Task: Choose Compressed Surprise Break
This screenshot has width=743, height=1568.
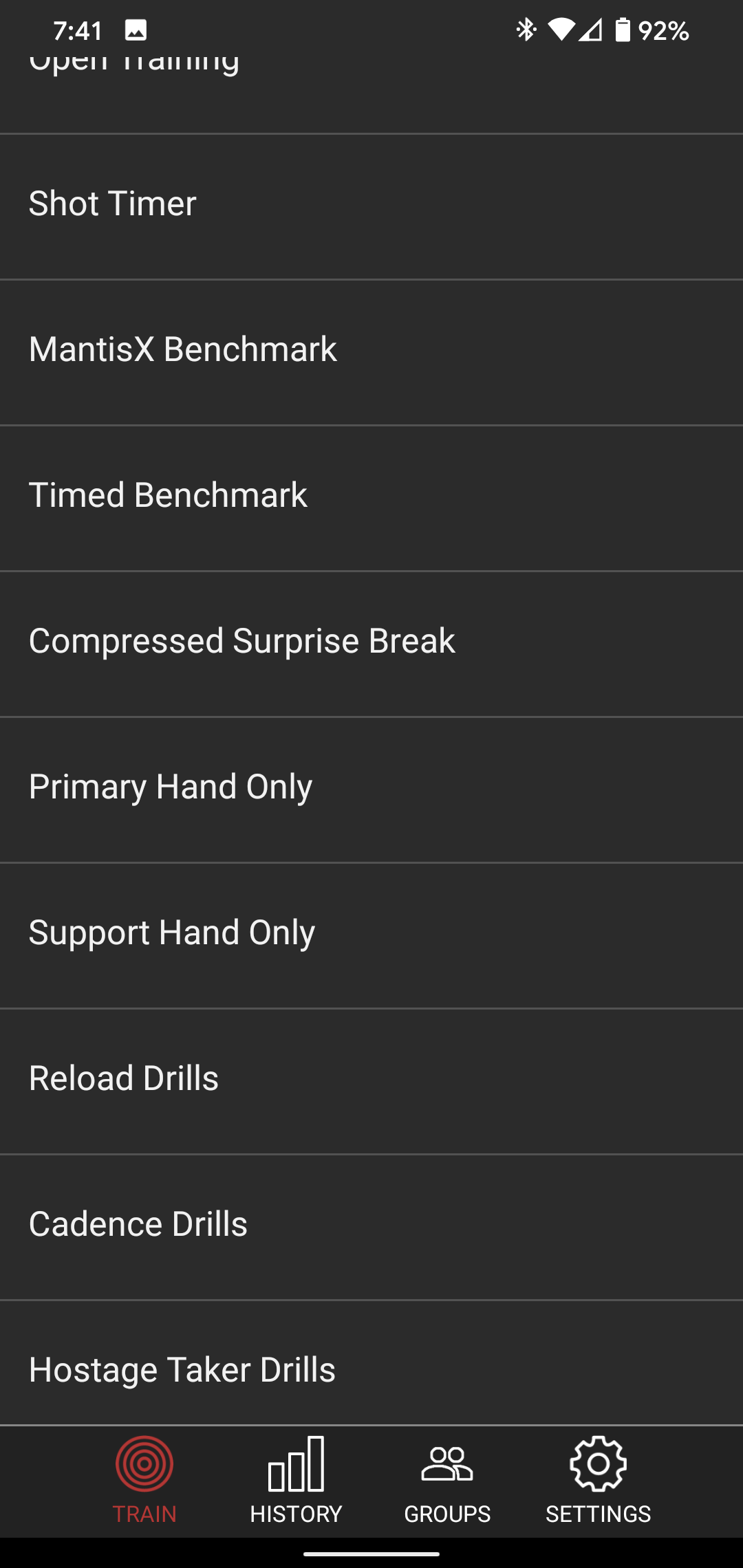Action: tap(371, 642)
